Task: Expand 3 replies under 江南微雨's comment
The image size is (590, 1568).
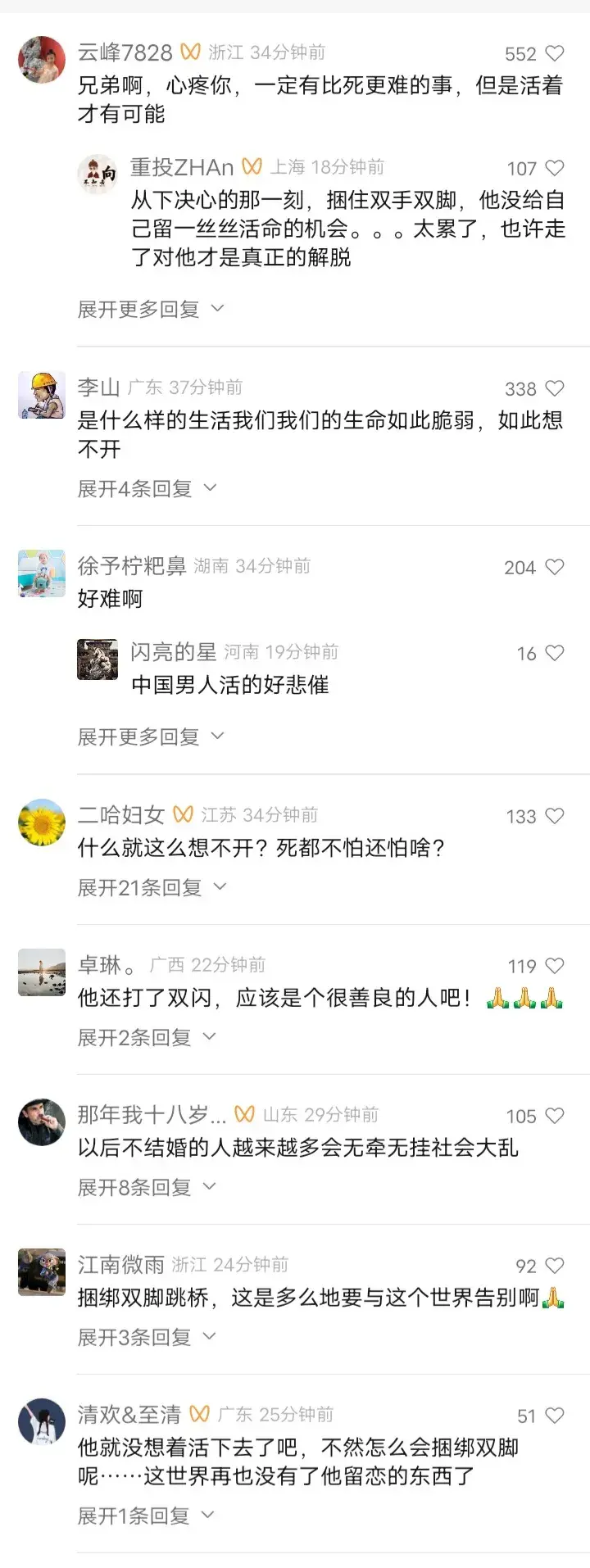Action: tap(147, 1338)
